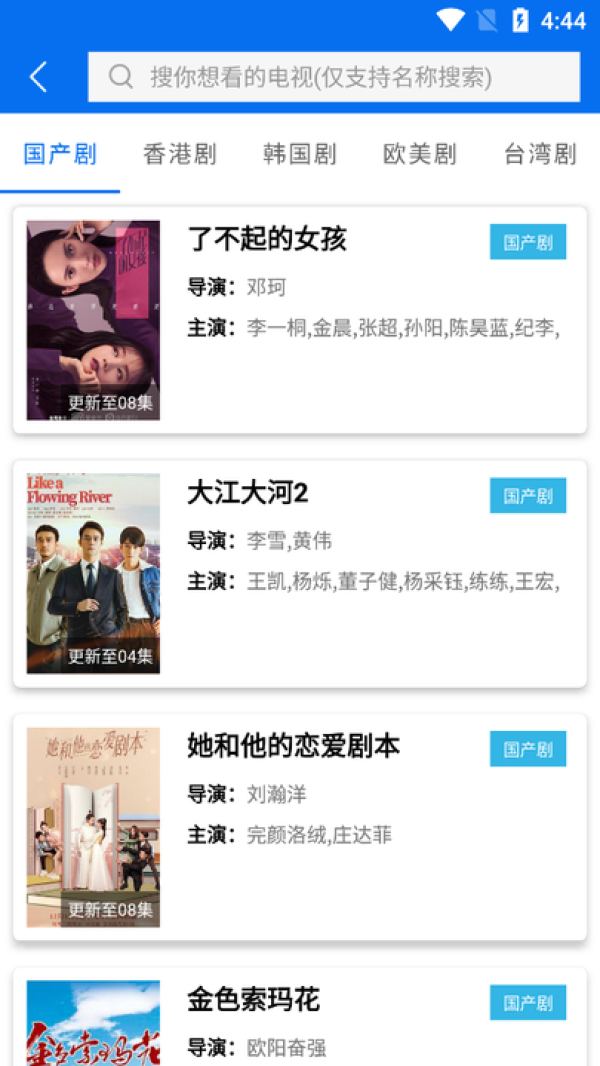The image size is (600, 1066).
Task: Tap the TV show search field
Action: pyautogui.click(x=333, y=77)
